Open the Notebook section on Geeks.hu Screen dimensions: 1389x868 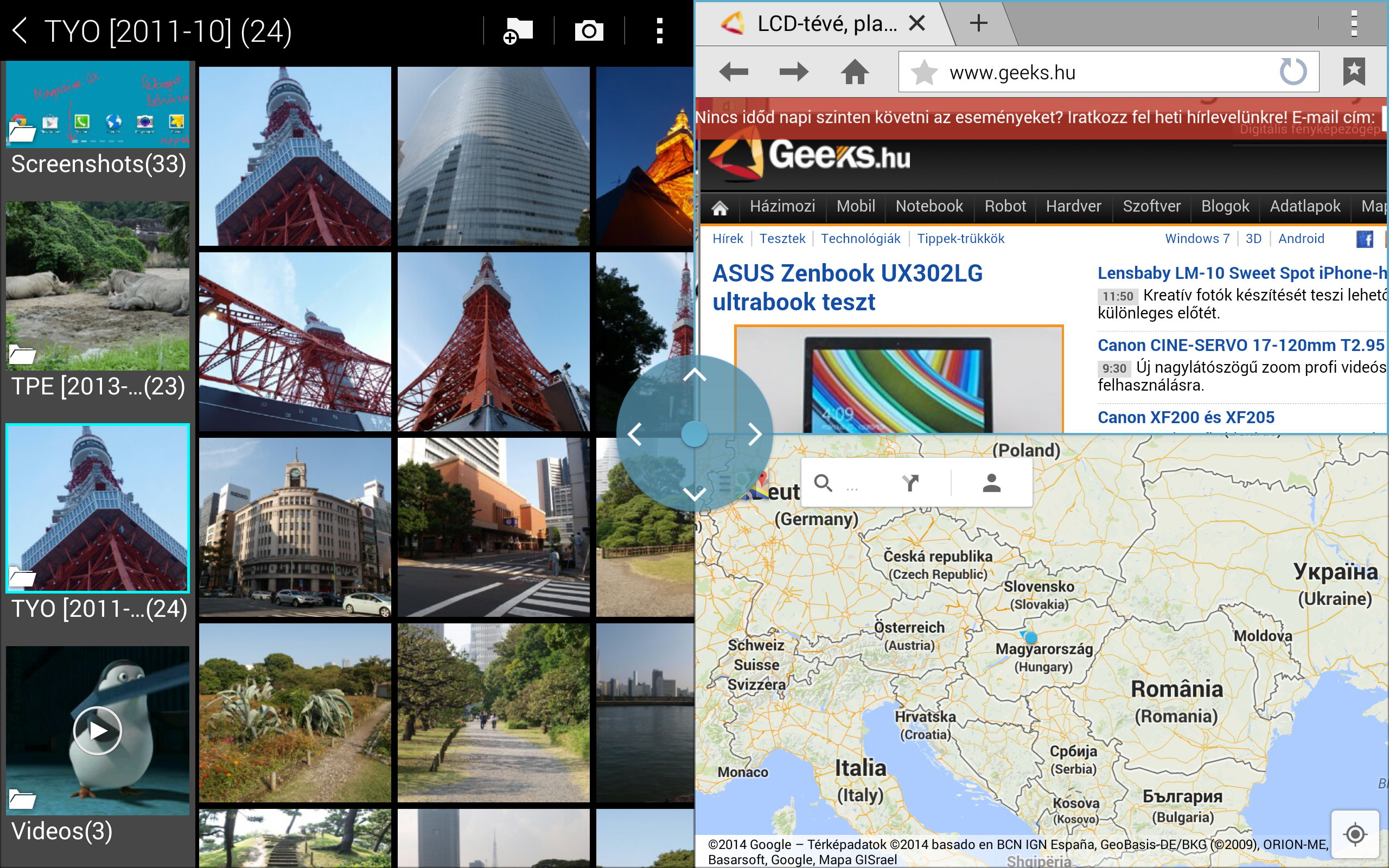click(929, 206)
